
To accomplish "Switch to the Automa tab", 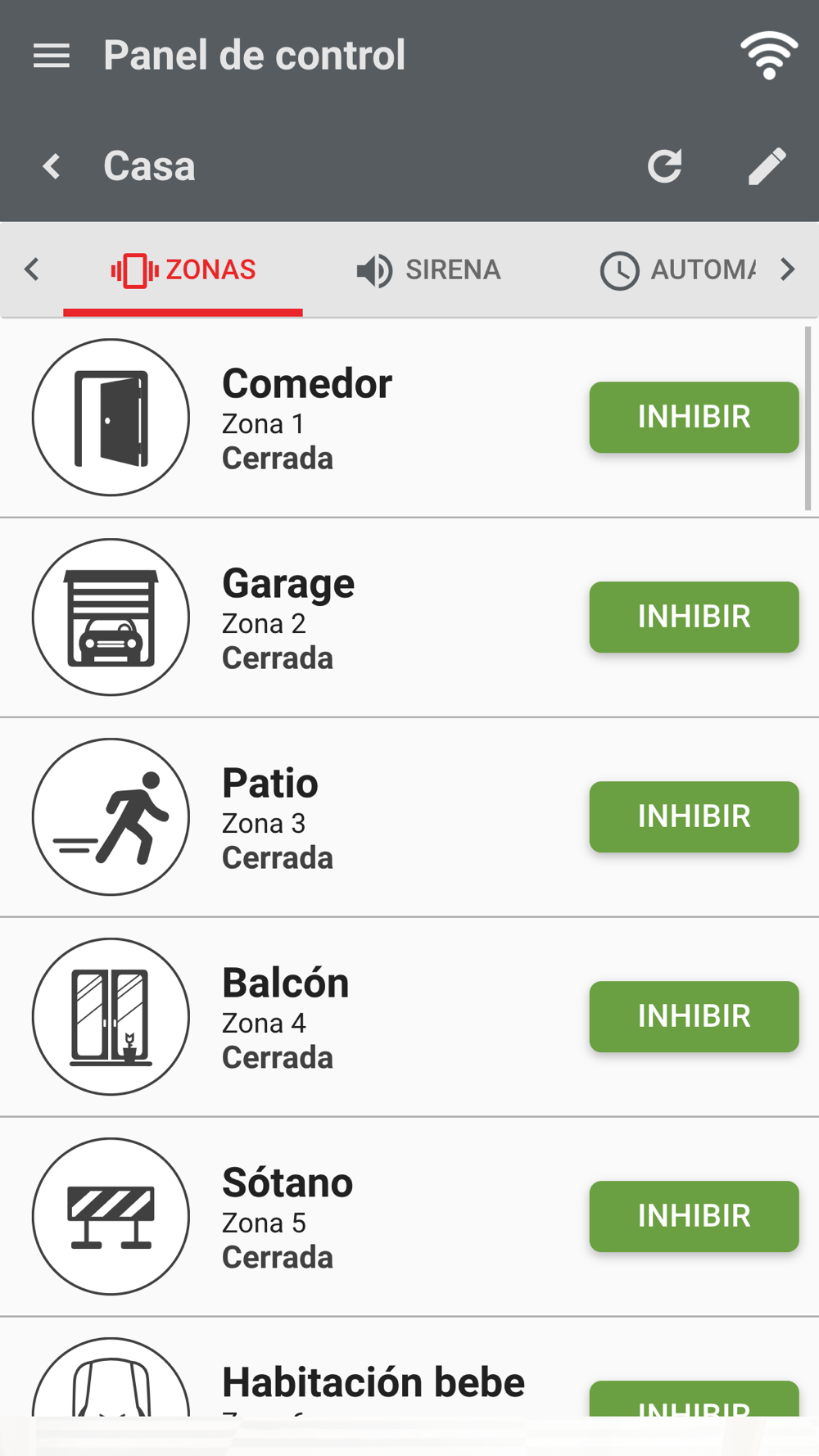I will (677, 269).
